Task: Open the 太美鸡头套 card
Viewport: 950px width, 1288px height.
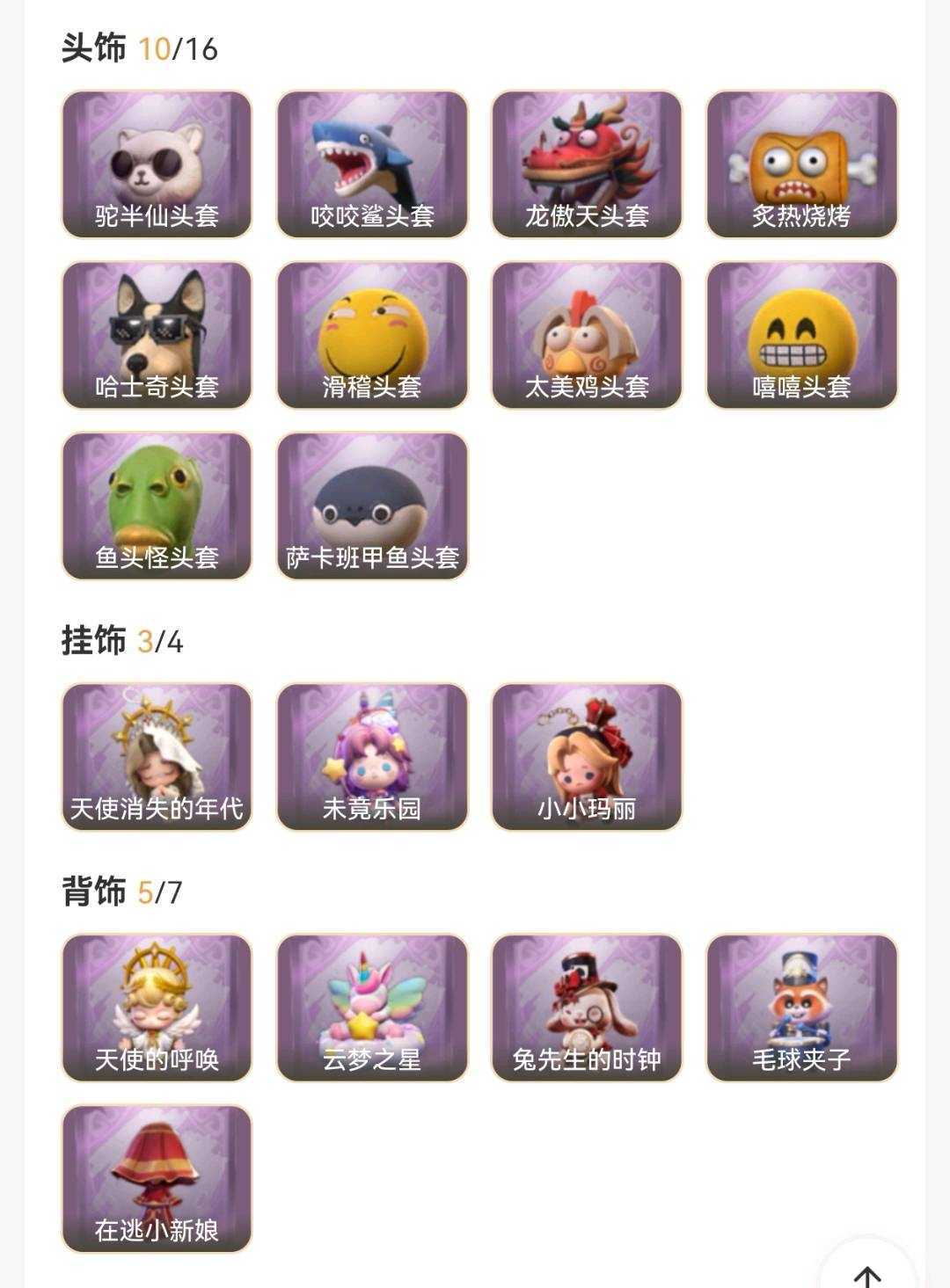Action: (587, 335)
